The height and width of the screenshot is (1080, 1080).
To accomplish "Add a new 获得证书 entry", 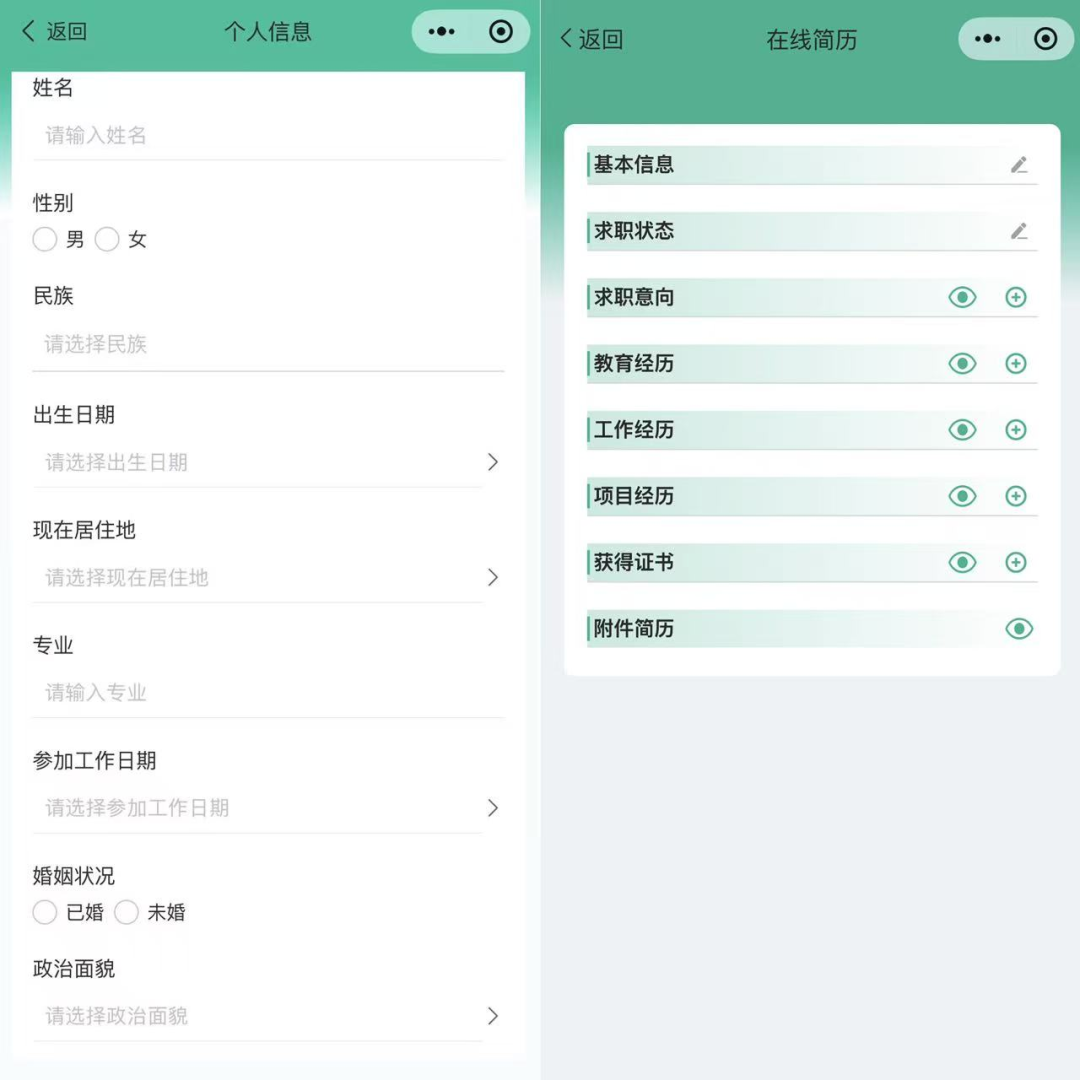I will click(1016, 563).
